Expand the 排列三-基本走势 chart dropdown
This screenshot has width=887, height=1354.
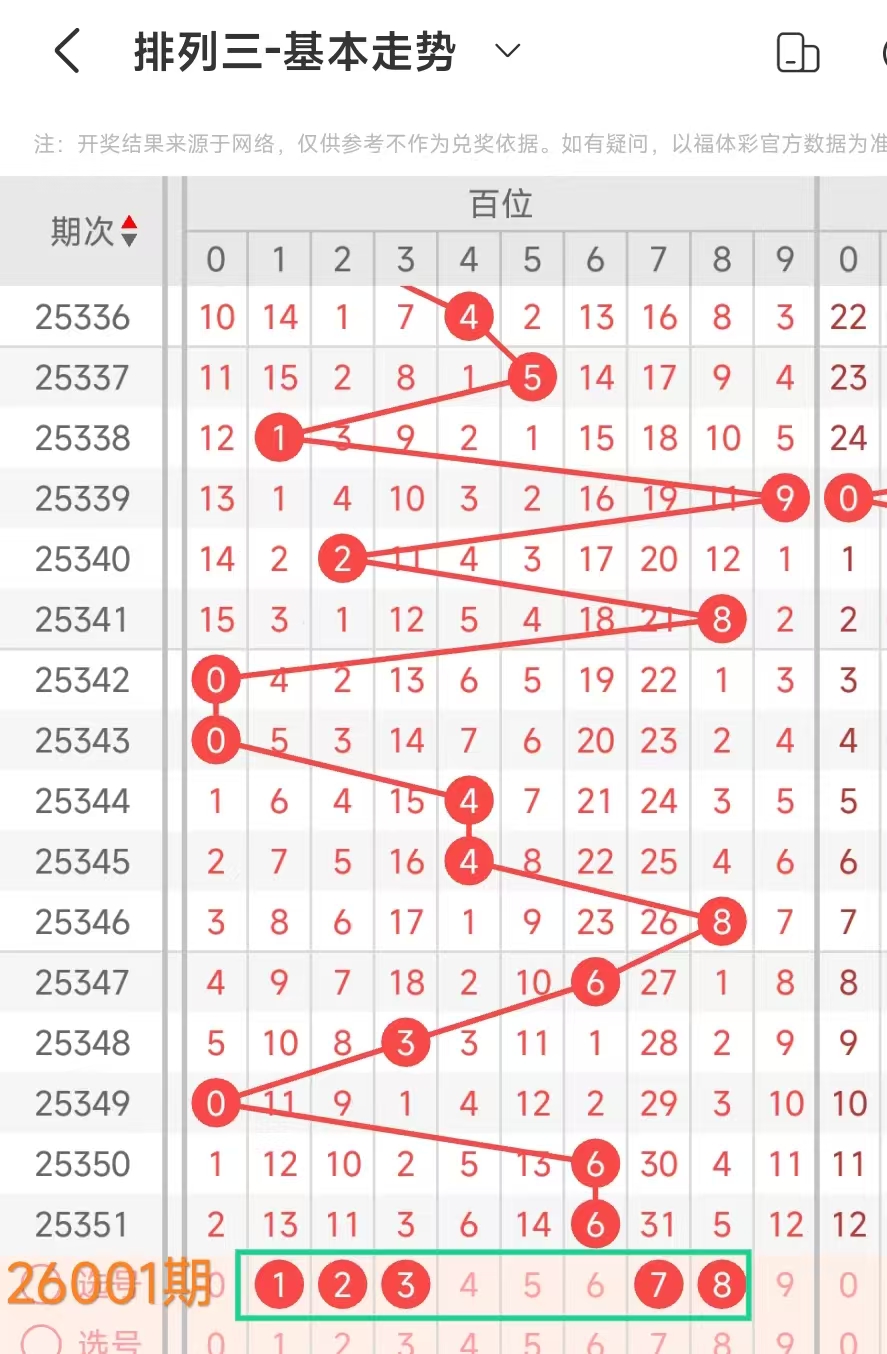508,52
